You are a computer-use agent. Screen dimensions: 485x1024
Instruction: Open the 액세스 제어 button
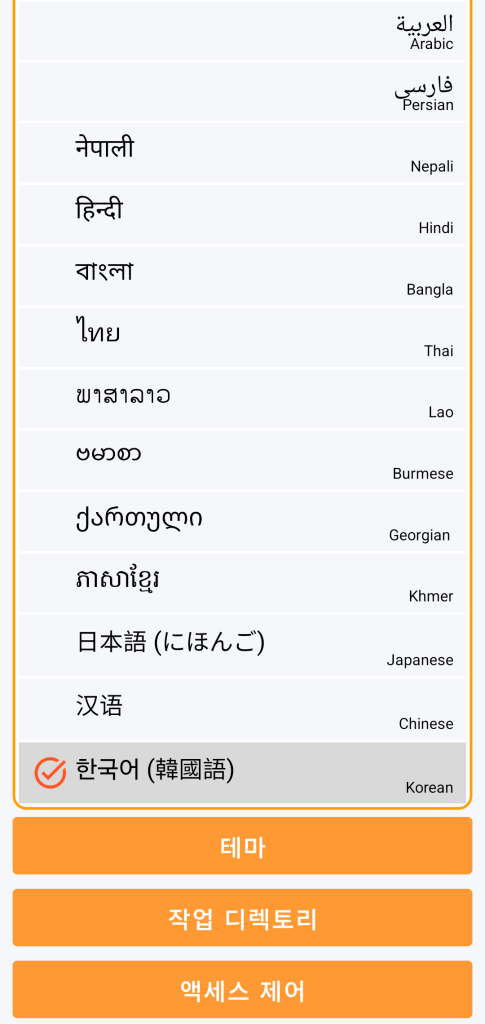[x=242, y=989]
